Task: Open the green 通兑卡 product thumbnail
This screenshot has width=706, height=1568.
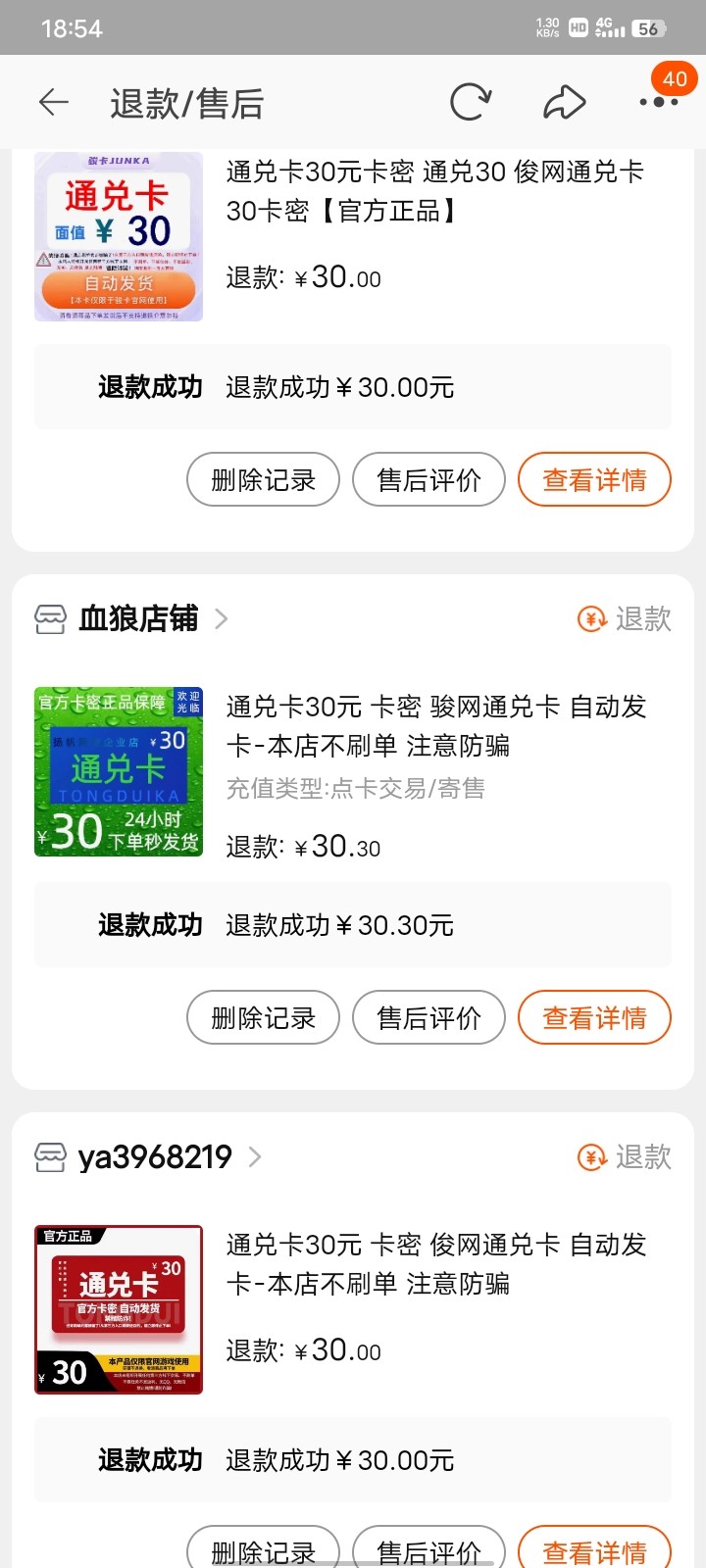Action: click(x=118, y=771)
